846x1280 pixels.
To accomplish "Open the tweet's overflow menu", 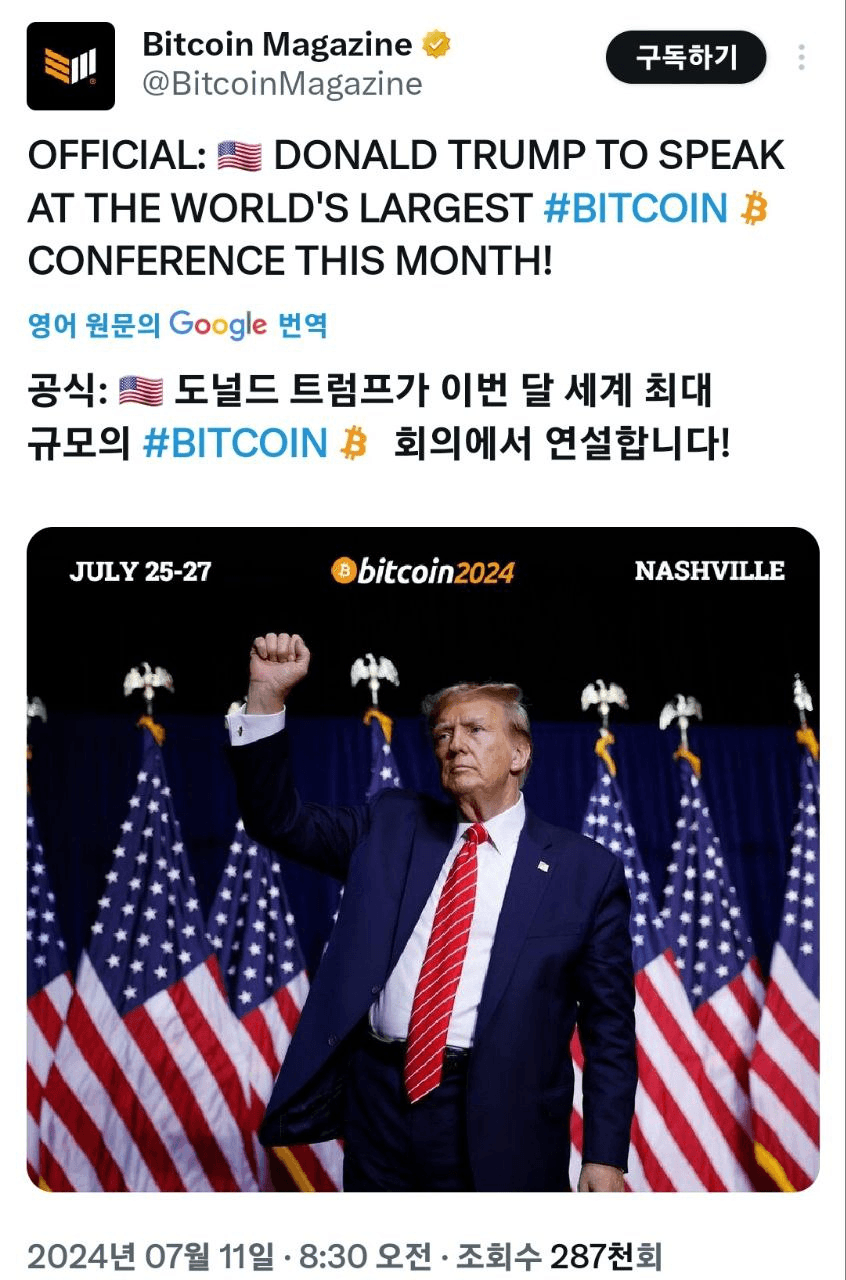I will (x=801, y=58).
